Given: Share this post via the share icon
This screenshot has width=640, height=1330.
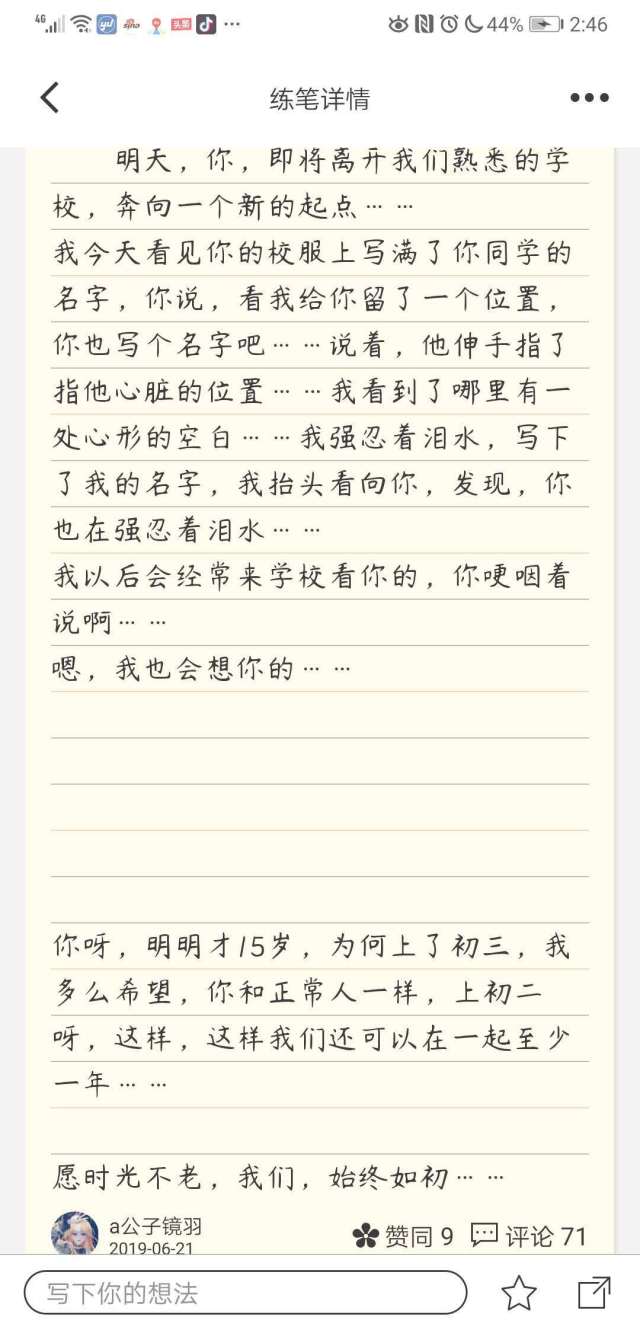Looking at the screenshot, I should (x=595, y=1293).
